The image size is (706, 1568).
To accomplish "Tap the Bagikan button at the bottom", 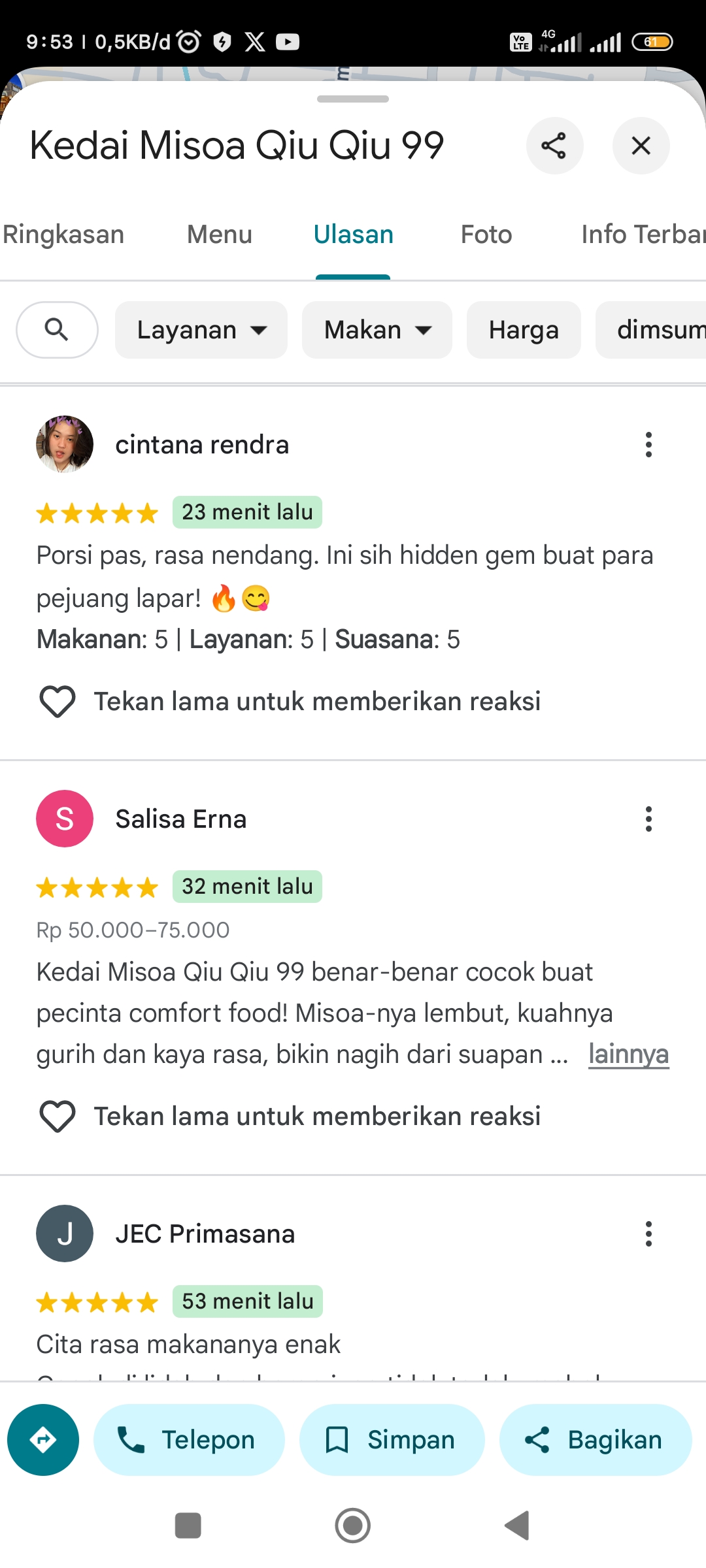I will coord(596,1440).
